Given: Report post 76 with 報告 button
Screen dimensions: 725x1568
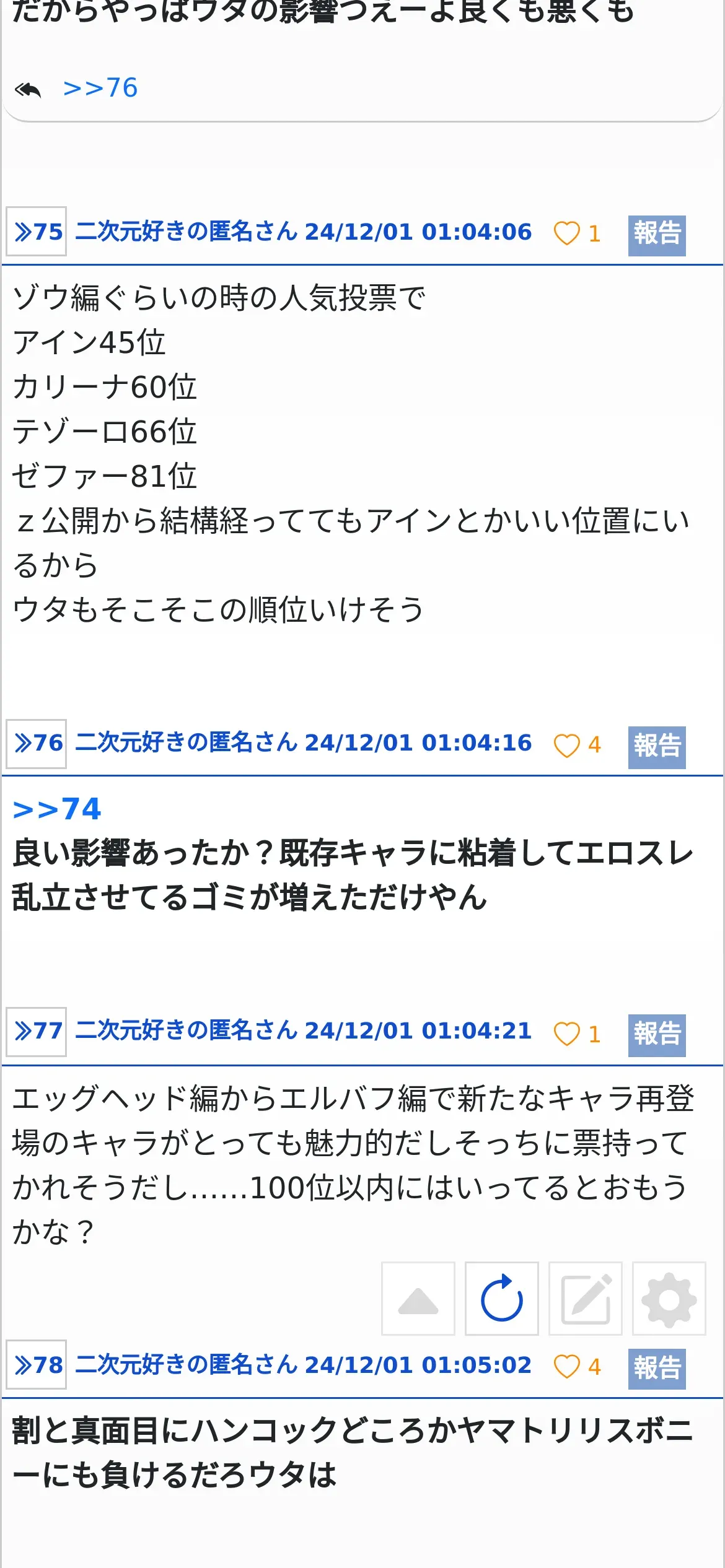Looking at the screenshot, I should (657, 747).
